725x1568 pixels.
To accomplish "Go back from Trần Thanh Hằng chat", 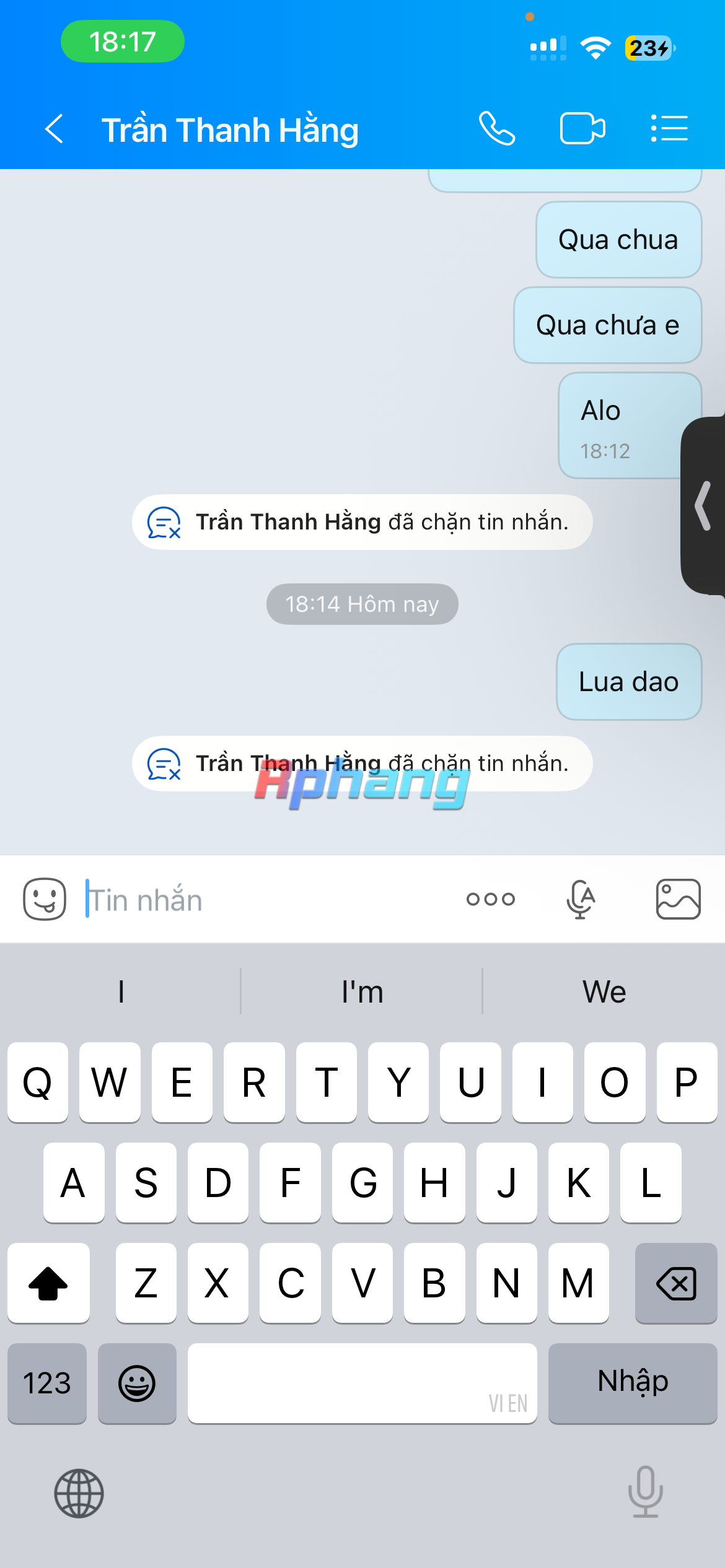I will 55,129.
